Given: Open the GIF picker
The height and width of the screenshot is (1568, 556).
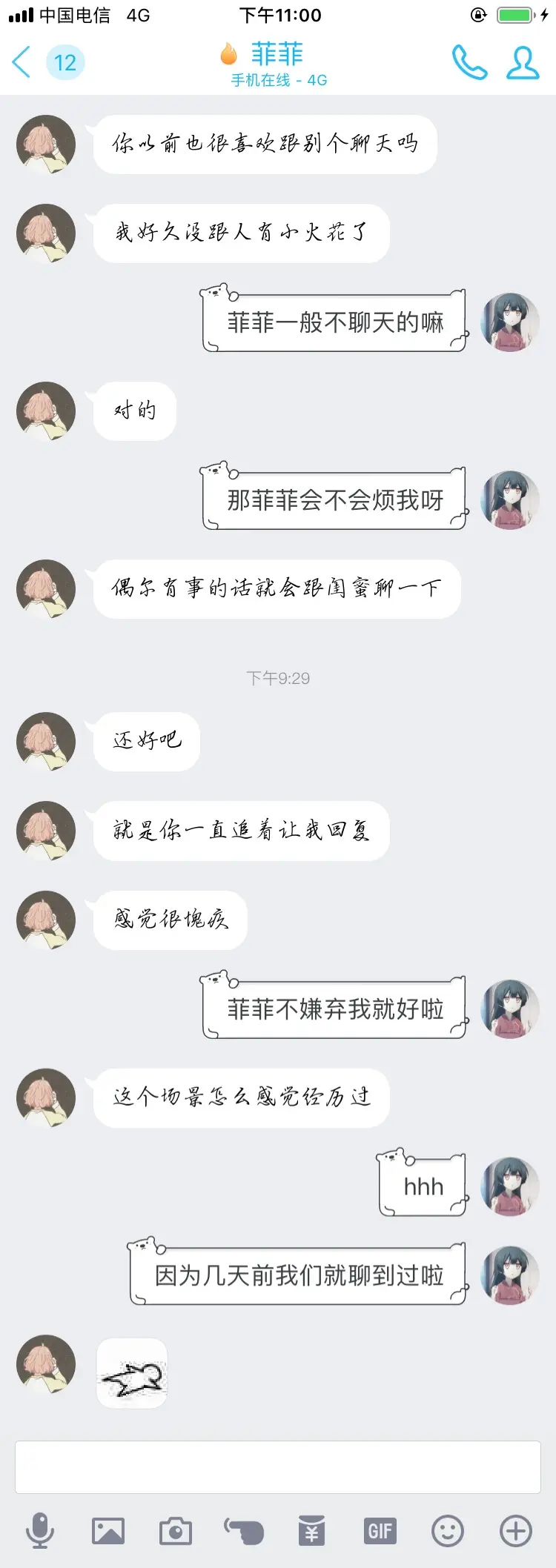Looking at the screenshot, I should (x=380, y=1531).
